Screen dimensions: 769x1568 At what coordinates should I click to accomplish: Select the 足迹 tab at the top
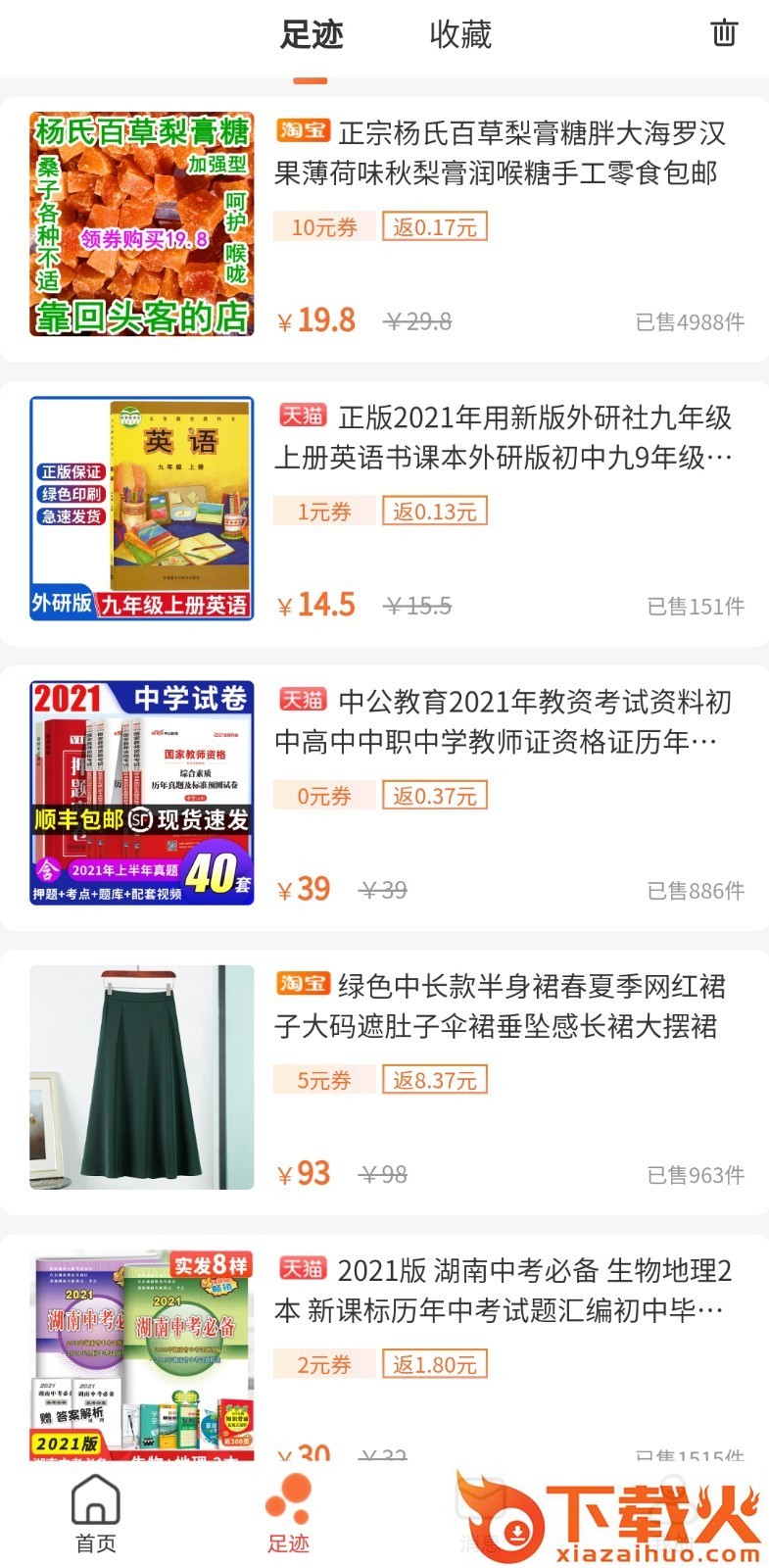[312, 34]
